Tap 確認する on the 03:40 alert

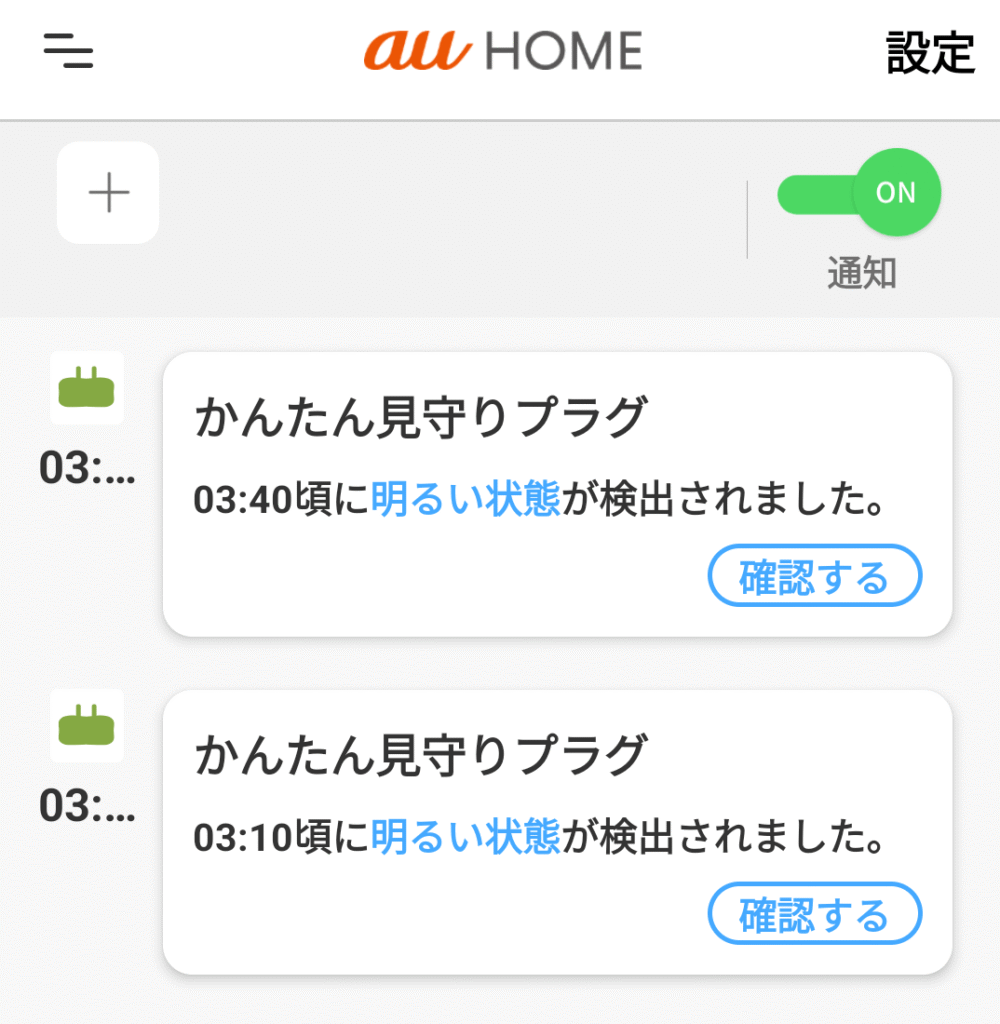click(814, 576)
